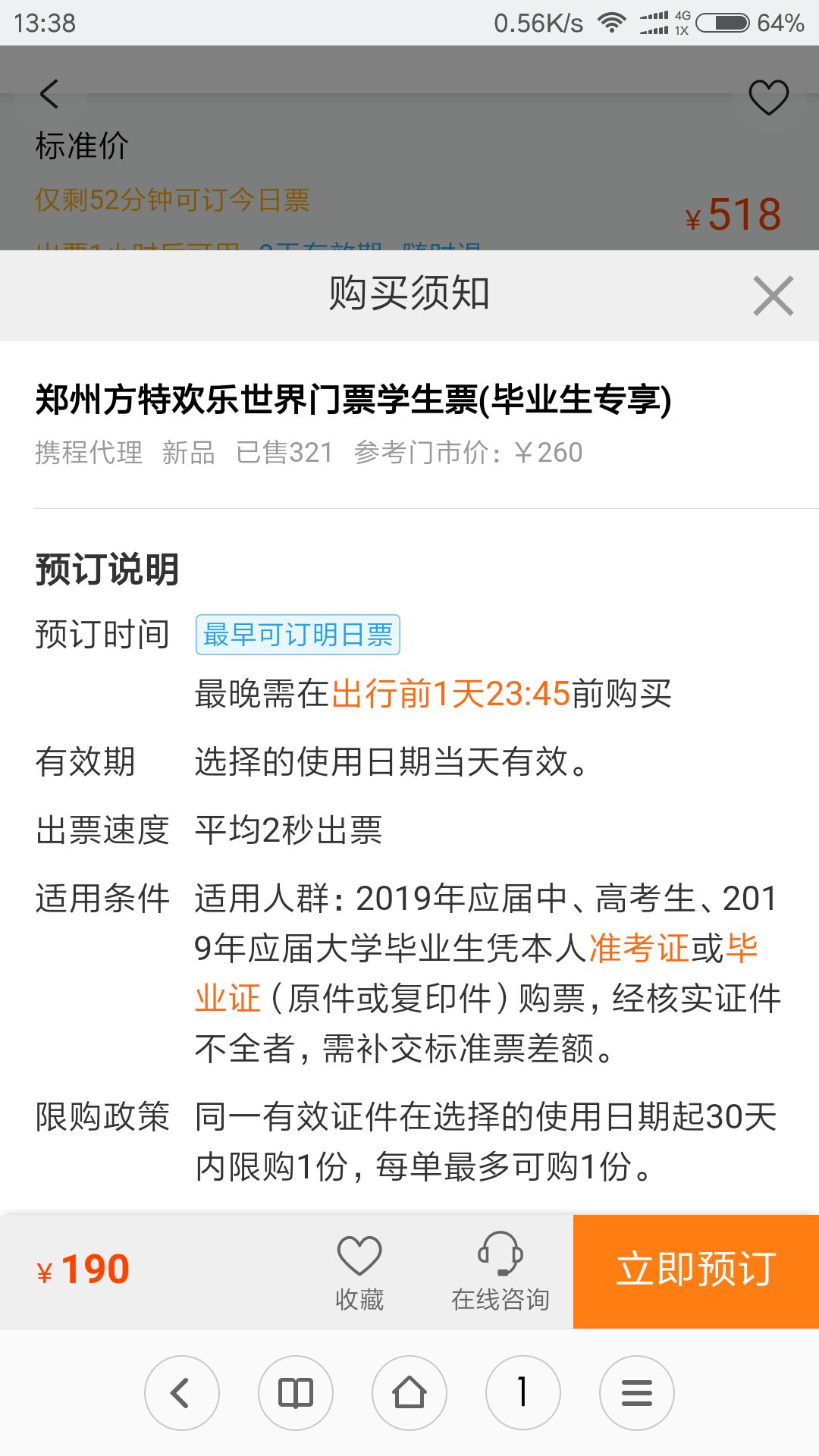Open browser bookmarks book icon
This screenshot has width=819, height=1456.
tap(296, 1393)
